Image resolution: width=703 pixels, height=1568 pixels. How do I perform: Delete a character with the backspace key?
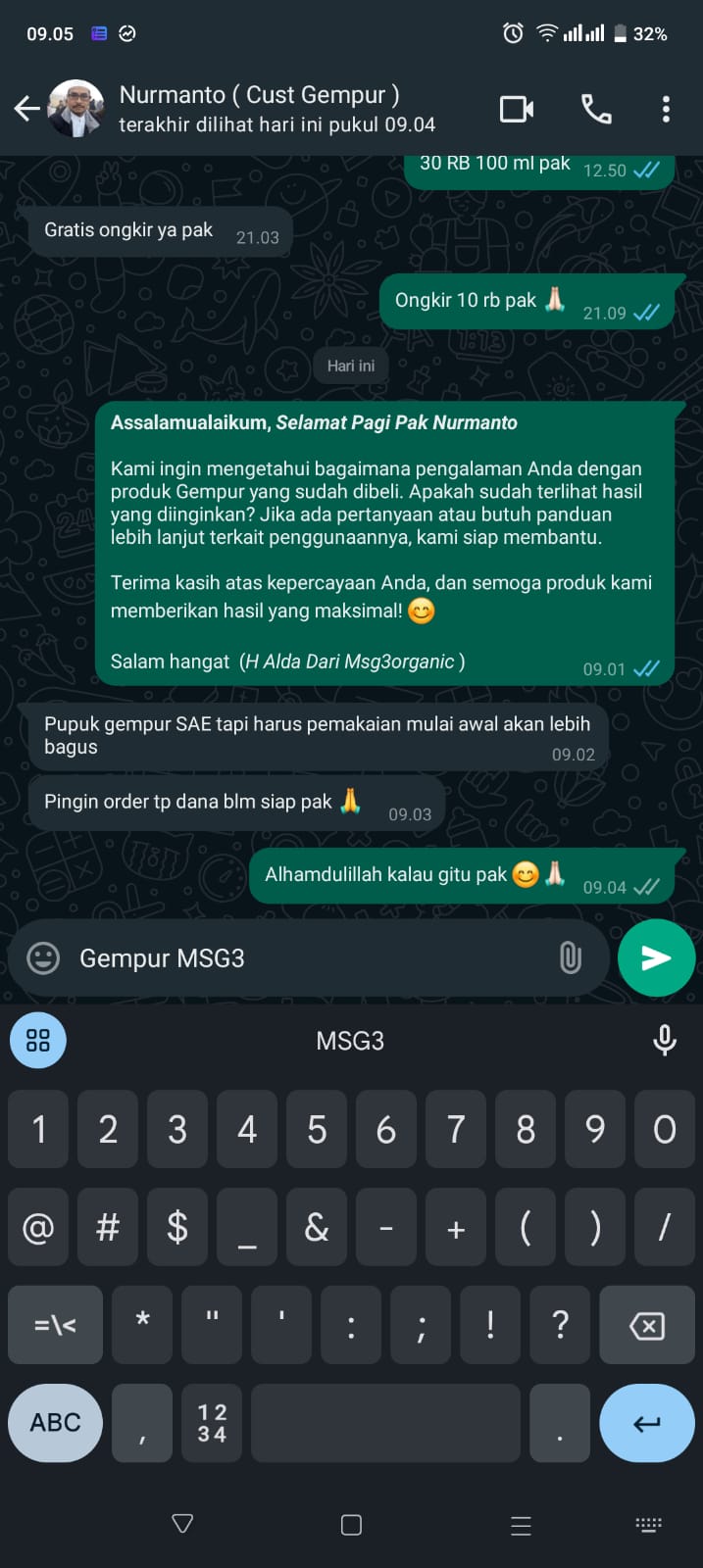(x=646, y=1326)
